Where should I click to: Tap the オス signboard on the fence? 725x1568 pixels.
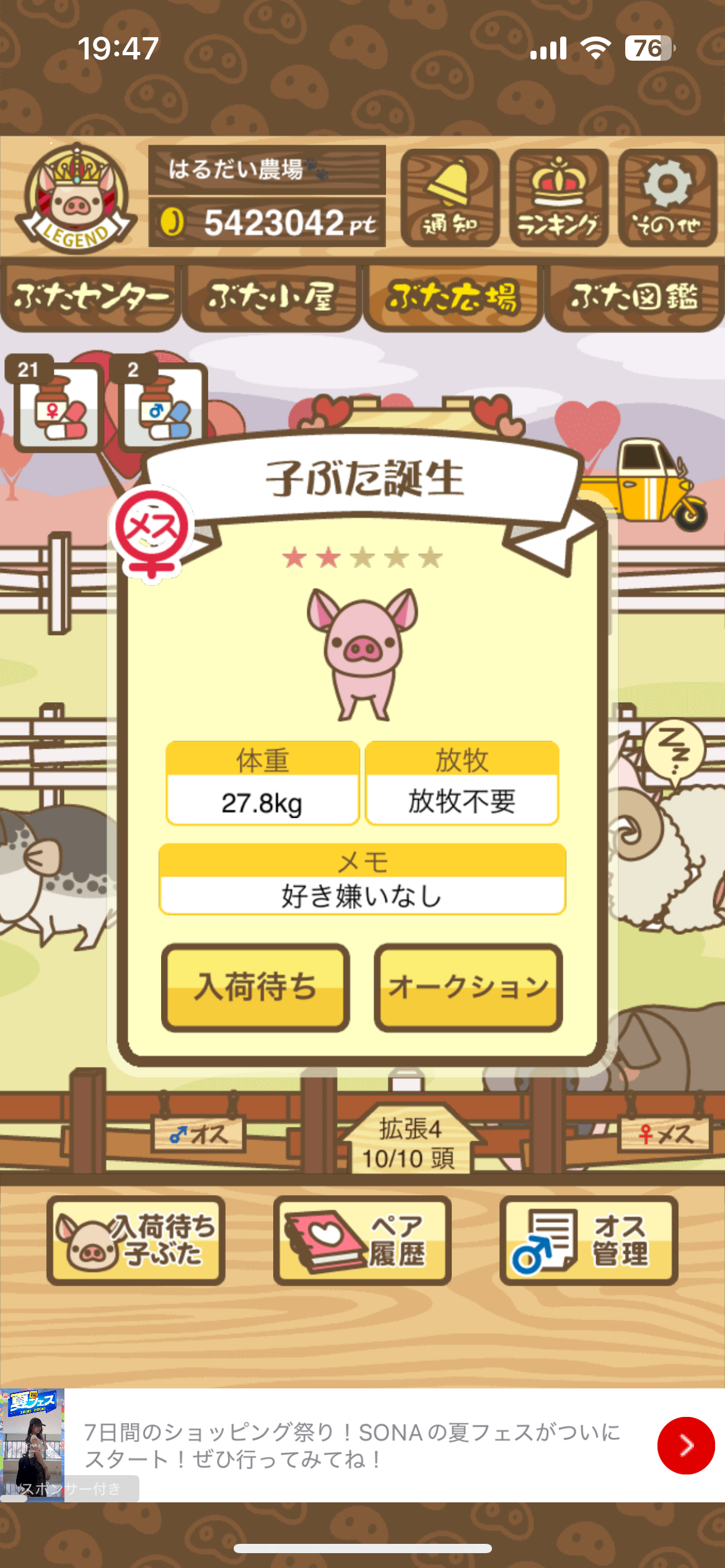pos(200,1134)
